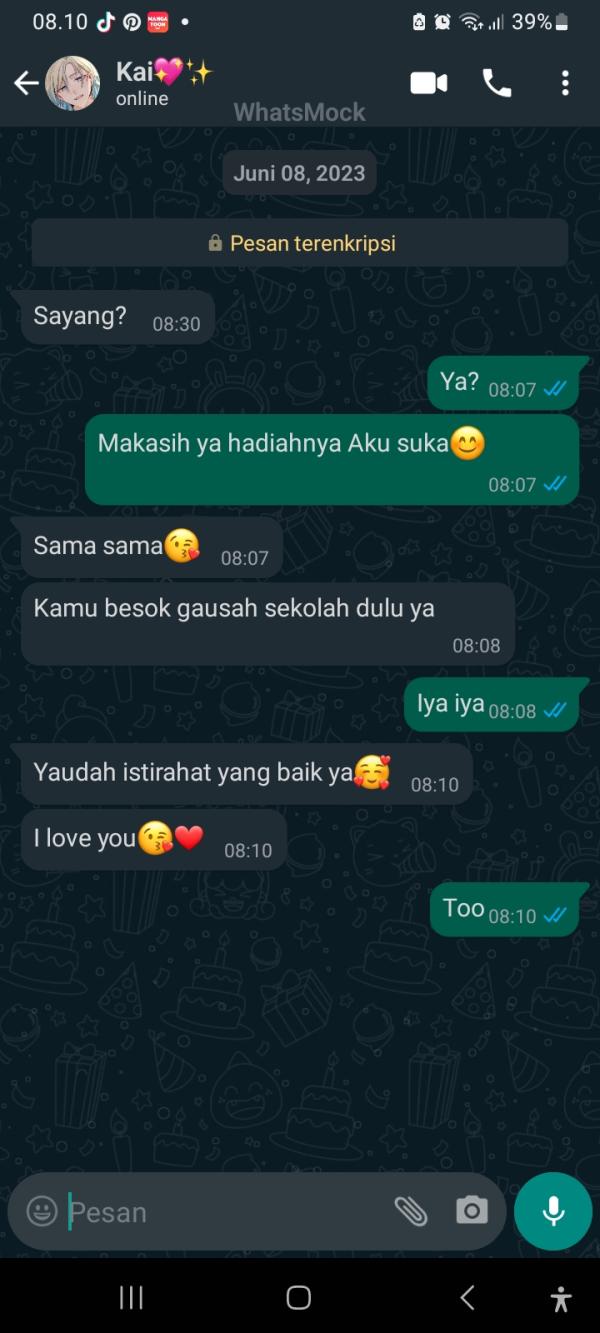Open the three-dot overflow menu
The image size is (600, 1333).
[x=565, y=83]
